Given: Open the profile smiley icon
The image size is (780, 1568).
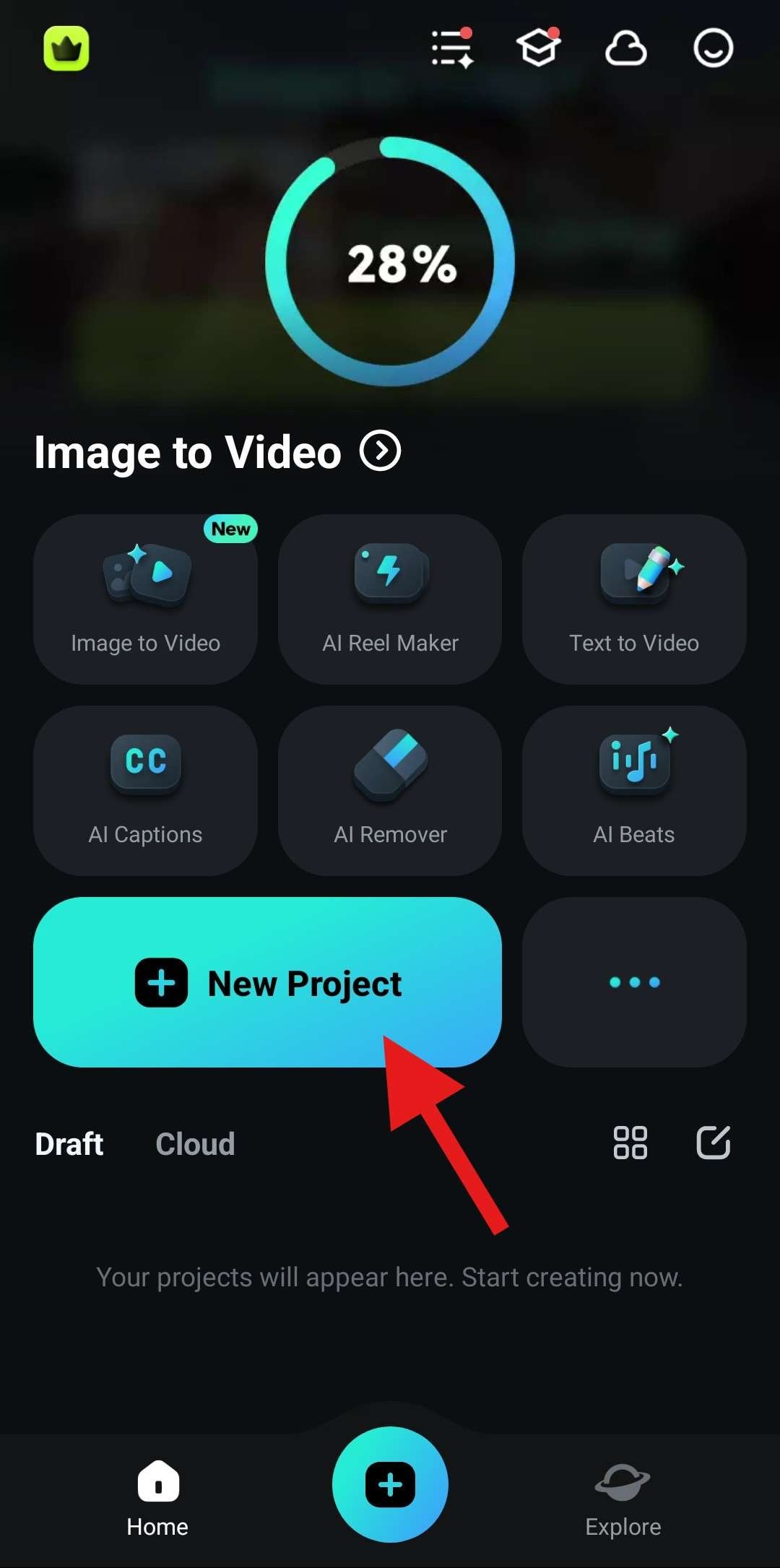Looking at the screenshot, I should 713,48.
